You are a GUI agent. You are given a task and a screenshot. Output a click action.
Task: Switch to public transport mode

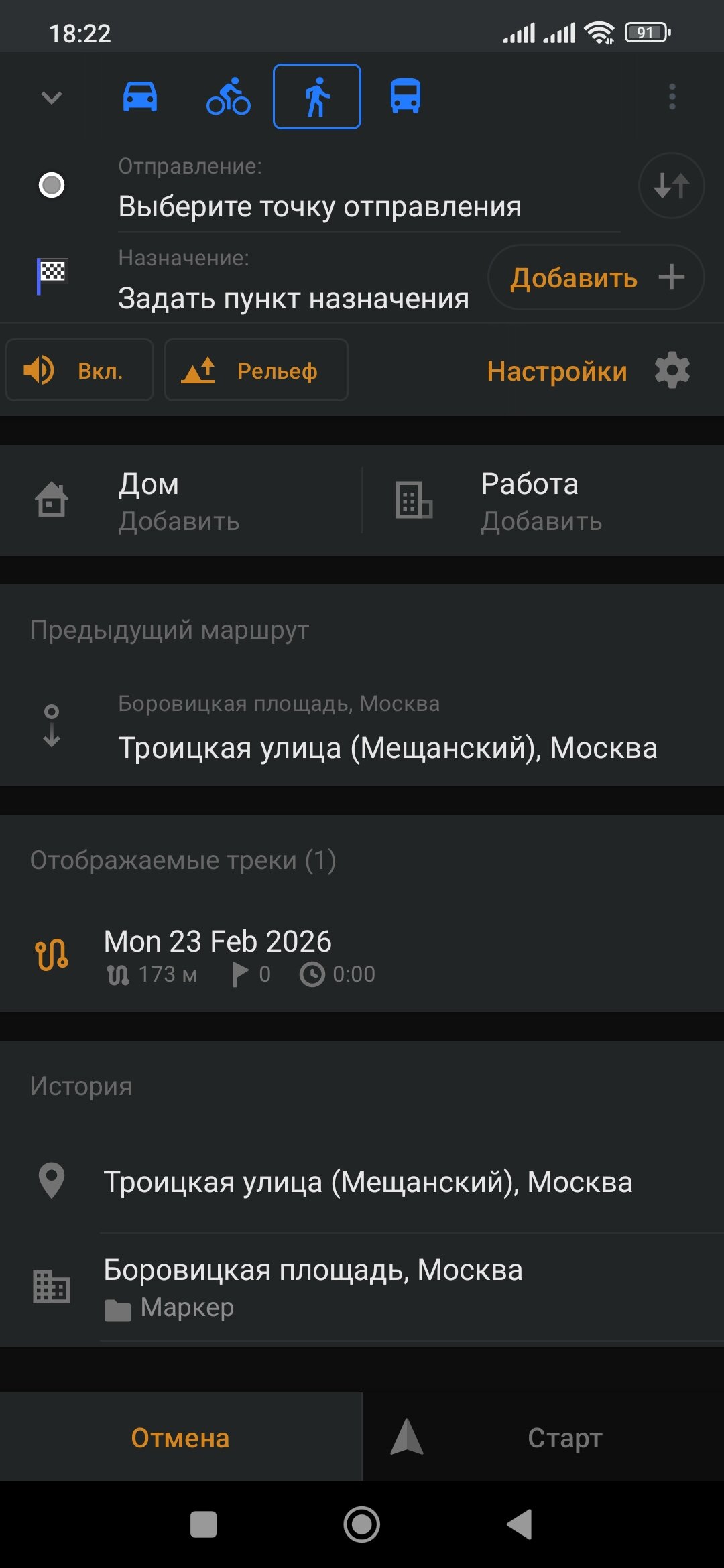[x=406, y=96]
